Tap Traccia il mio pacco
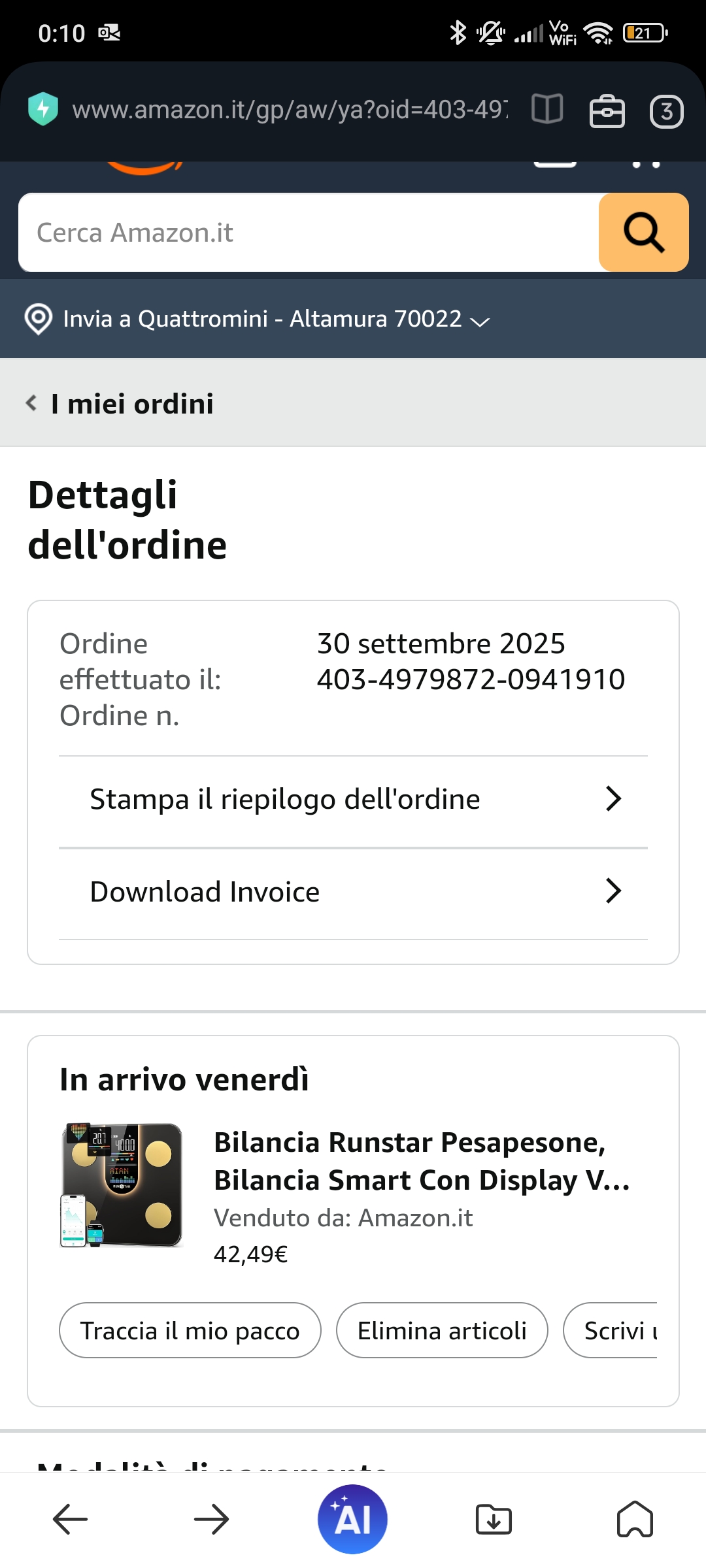This screenshot has height=1568, width=706. click(x=190, y=1330)
